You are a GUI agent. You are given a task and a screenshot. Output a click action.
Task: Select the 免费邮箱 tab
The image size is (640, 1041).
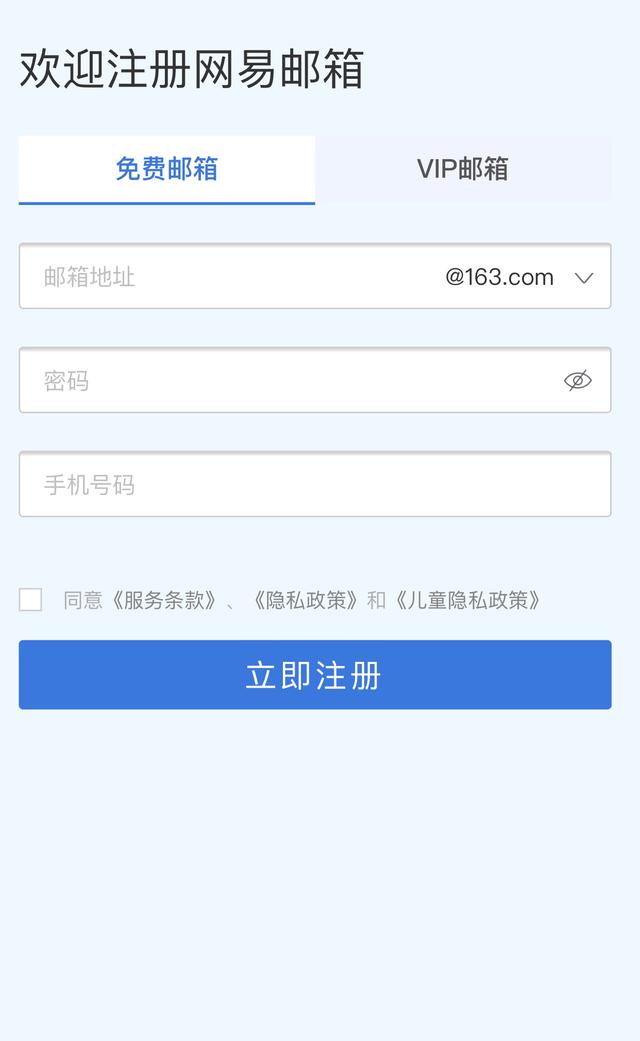[167, 169]
